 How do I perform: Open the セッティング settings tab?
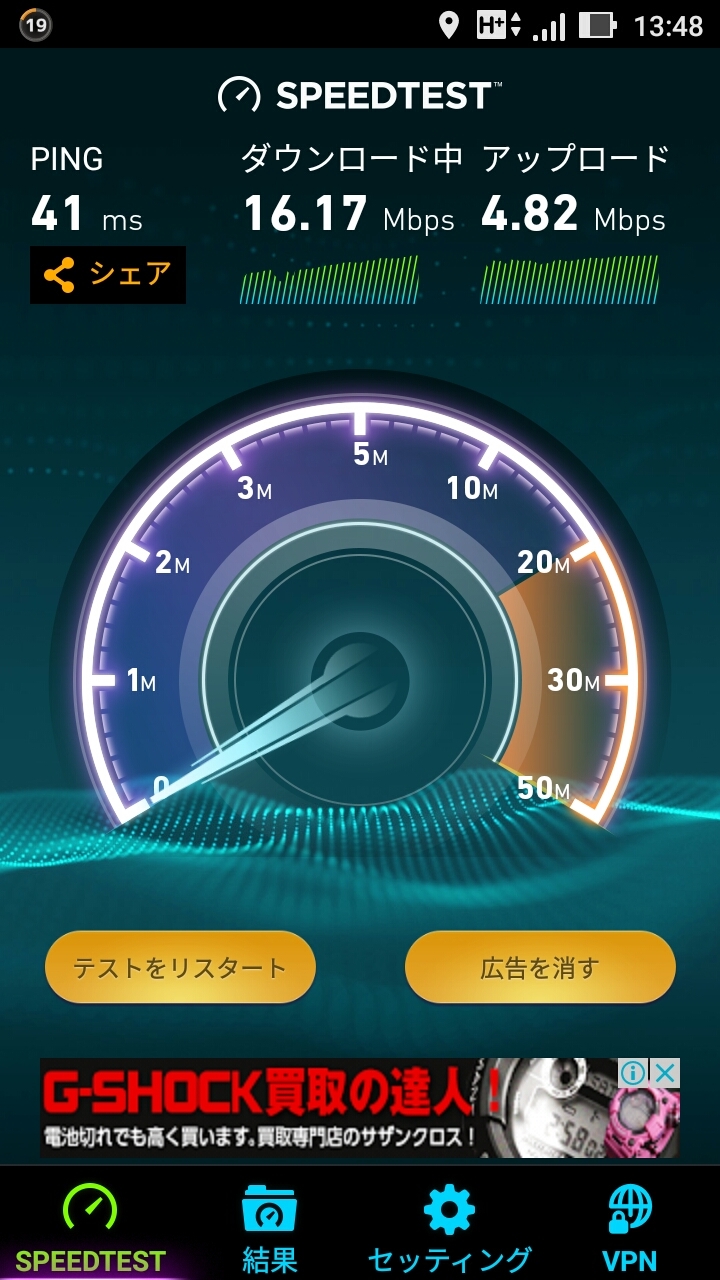450,1227
